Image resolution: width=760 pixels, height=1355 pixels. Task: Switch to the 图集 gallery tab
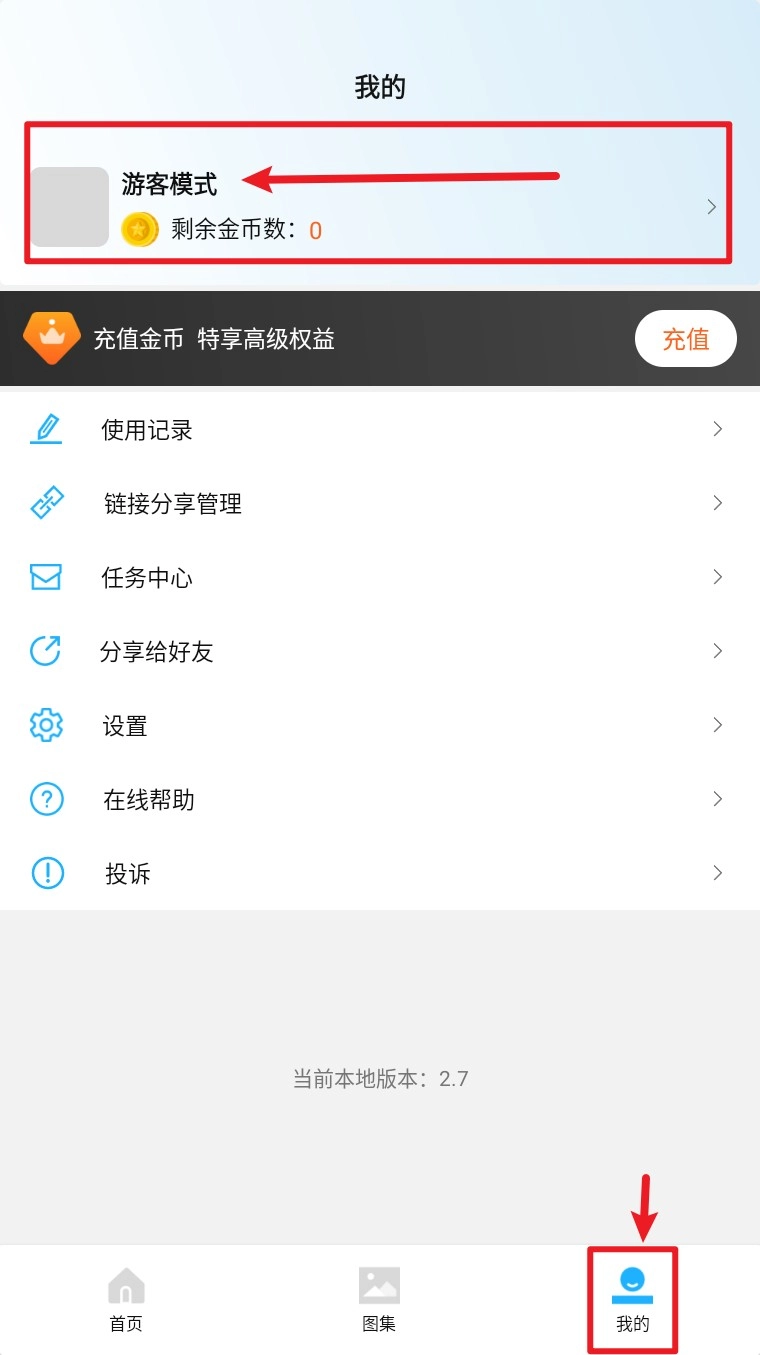point(379,1300)
